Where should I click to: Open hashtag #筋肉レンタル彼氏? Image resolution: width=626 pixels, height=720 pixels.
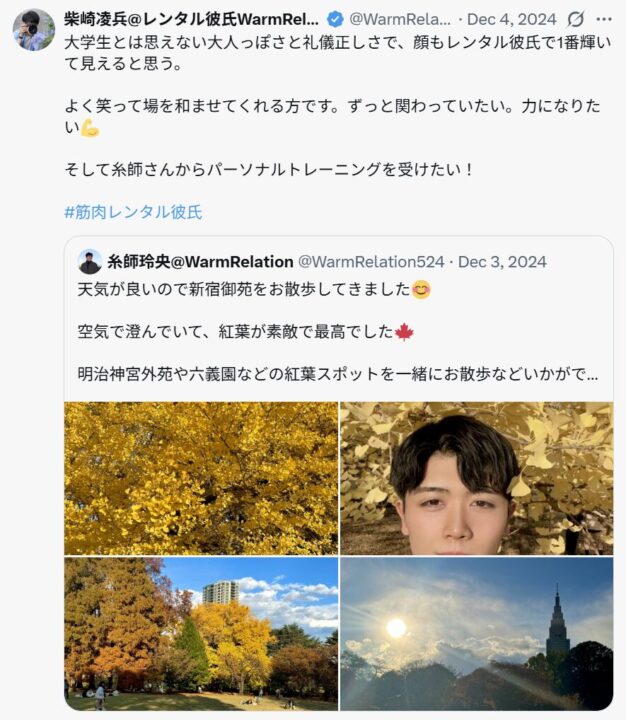[132, 212]
